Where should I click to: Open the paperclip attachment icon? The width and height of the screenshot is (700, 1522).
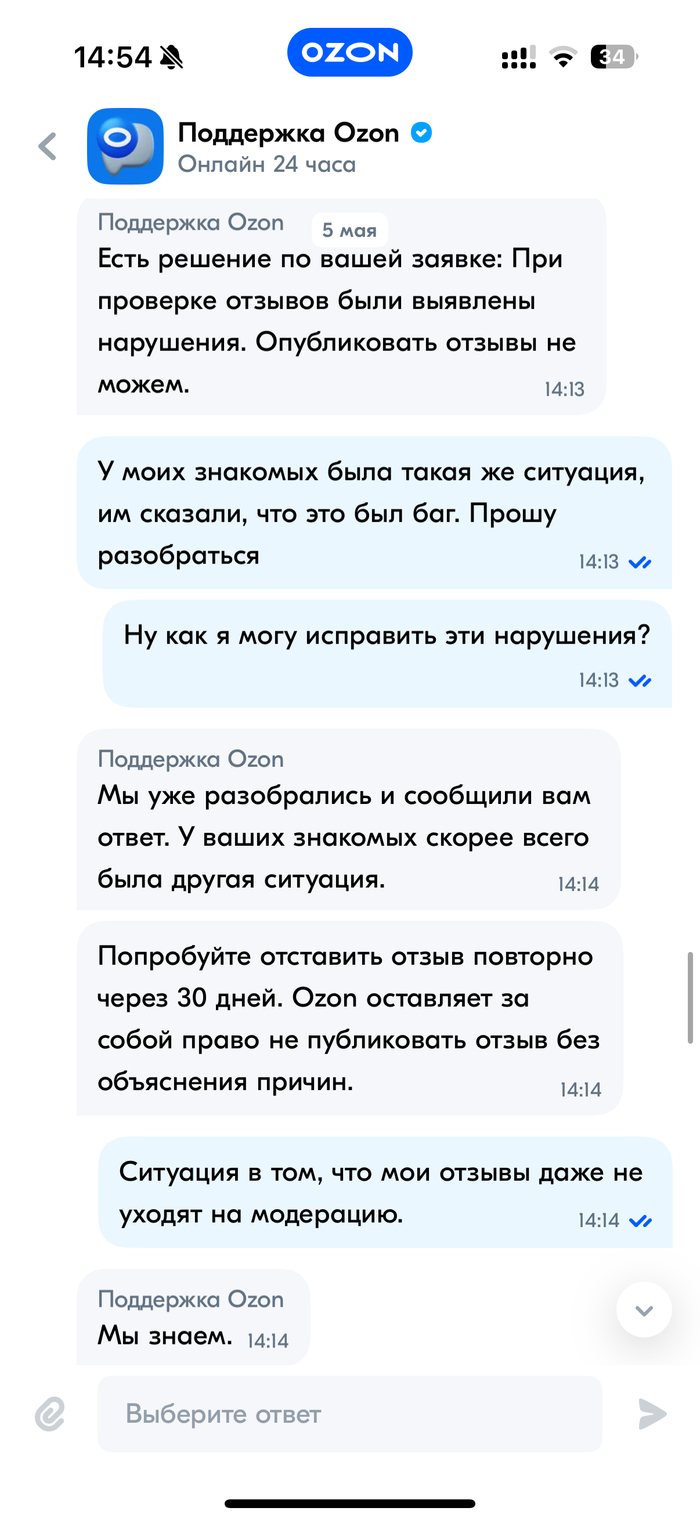(x=50, y=1414)
